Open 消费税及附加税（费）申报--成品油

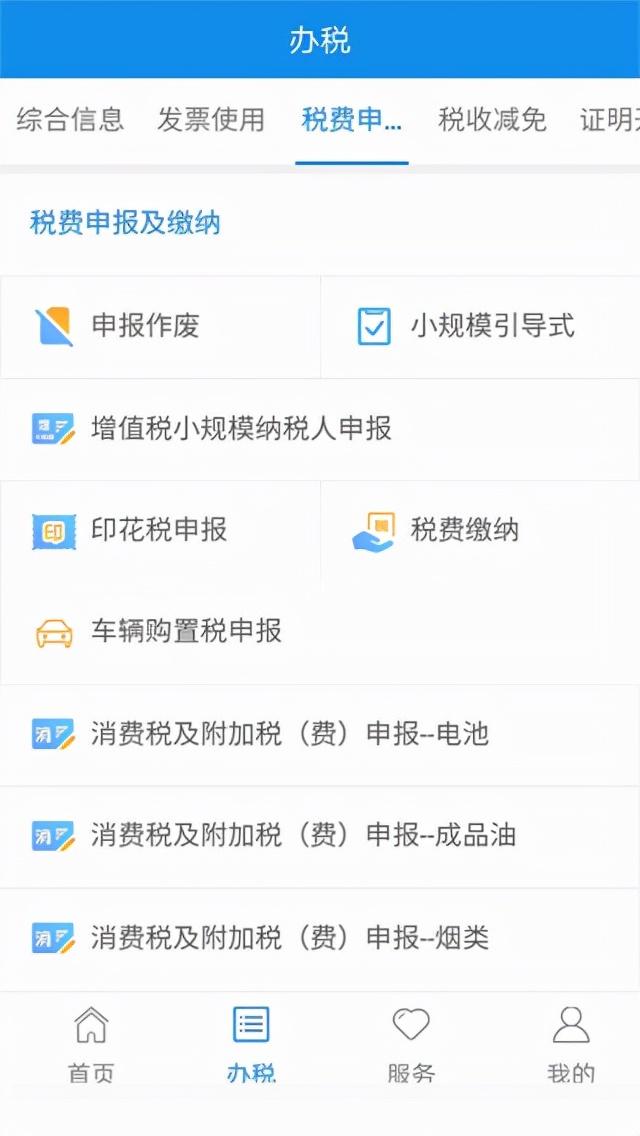(303, 836)
